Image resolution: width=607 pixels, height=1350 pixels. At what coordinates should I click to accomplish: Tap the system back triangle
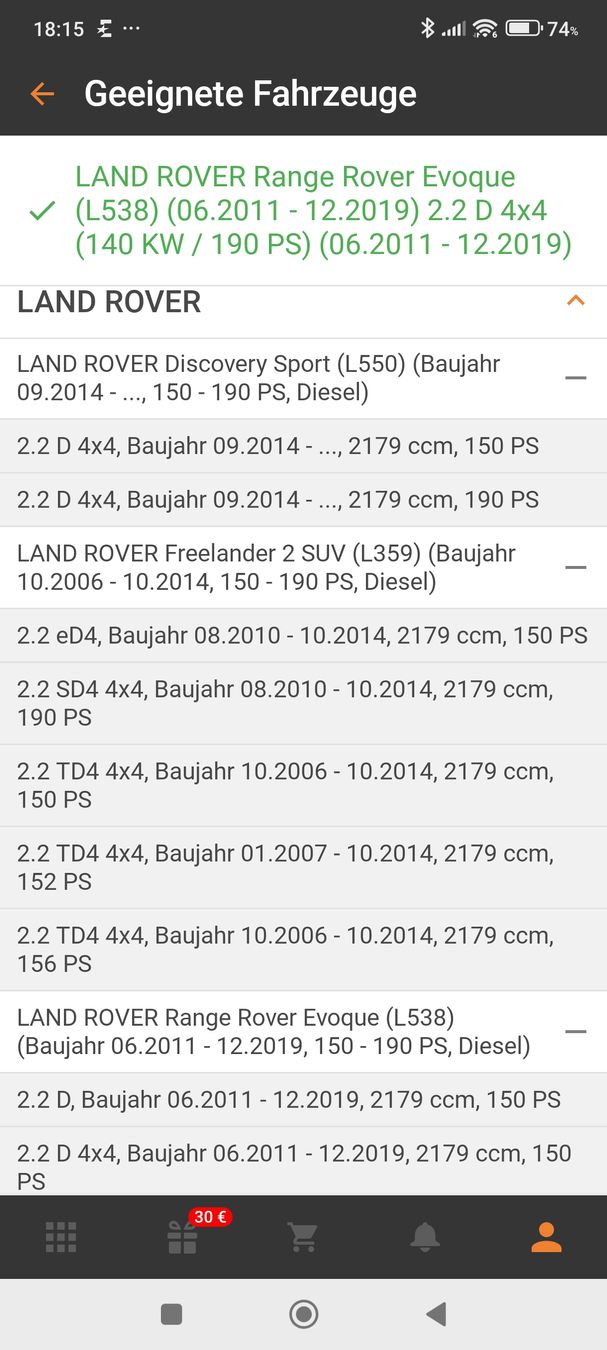[436, 1314]
